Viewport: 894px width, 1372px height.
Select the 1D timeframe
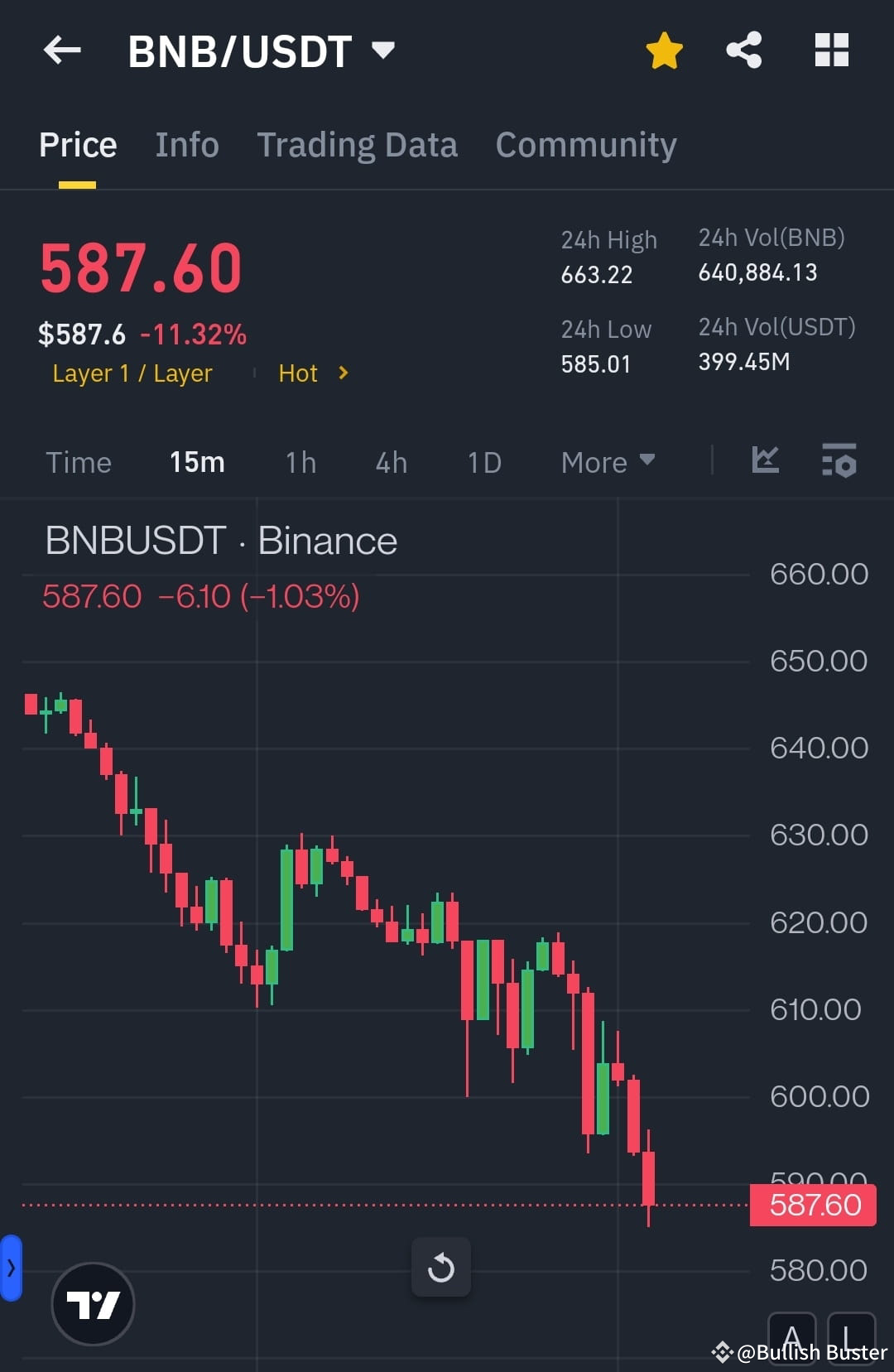coord(483,462)
